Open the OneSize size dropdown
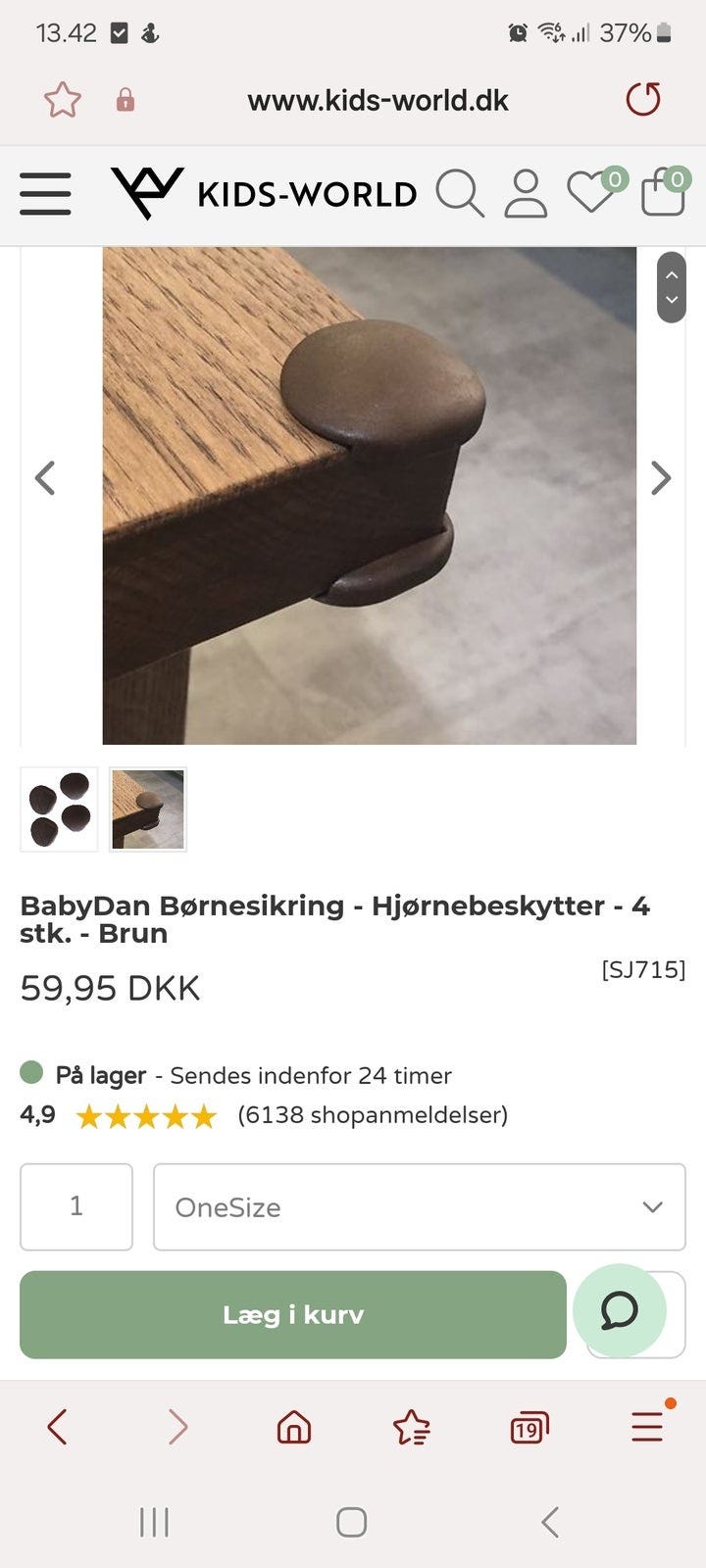 coord(419,1206)
